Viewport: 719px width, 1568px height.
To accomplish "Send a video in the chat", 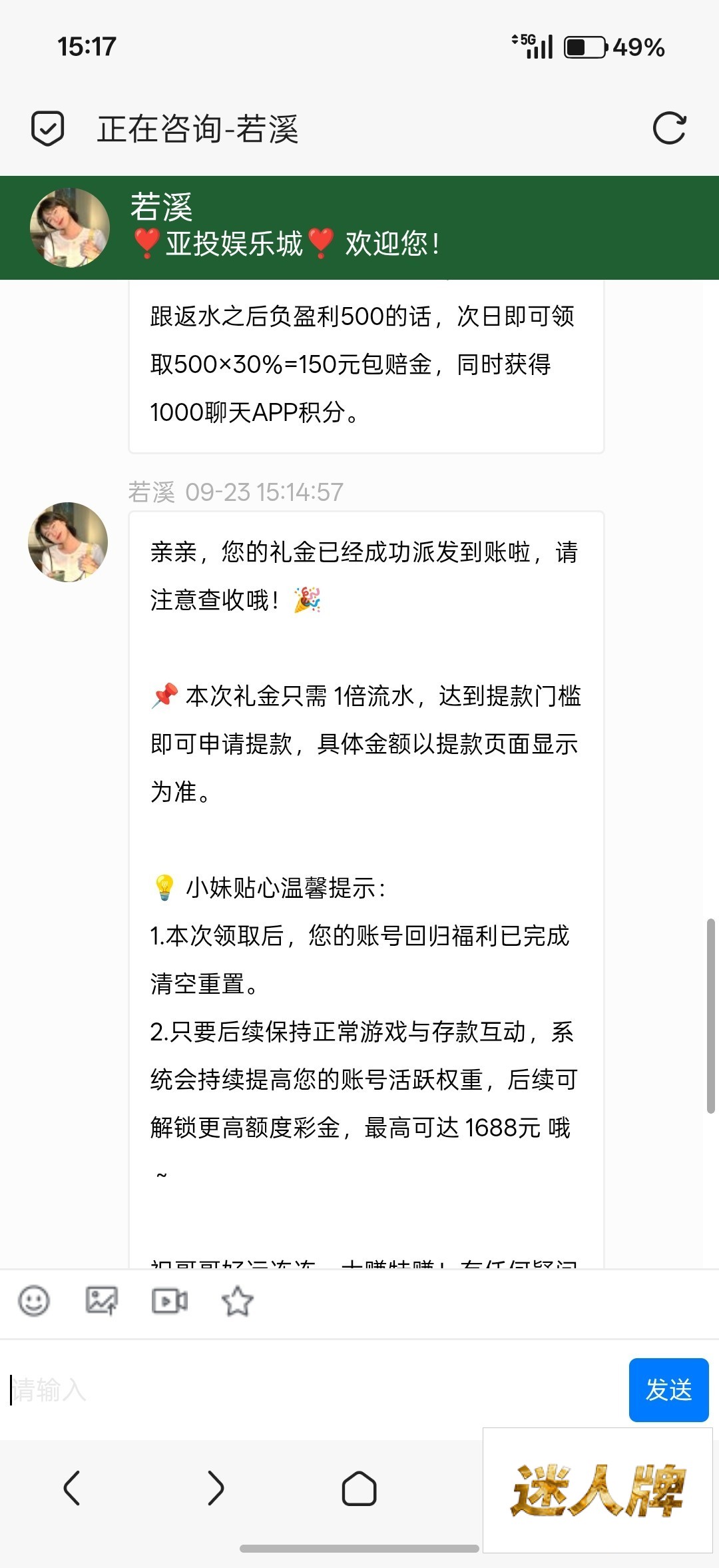I will tap(170, 1300).
